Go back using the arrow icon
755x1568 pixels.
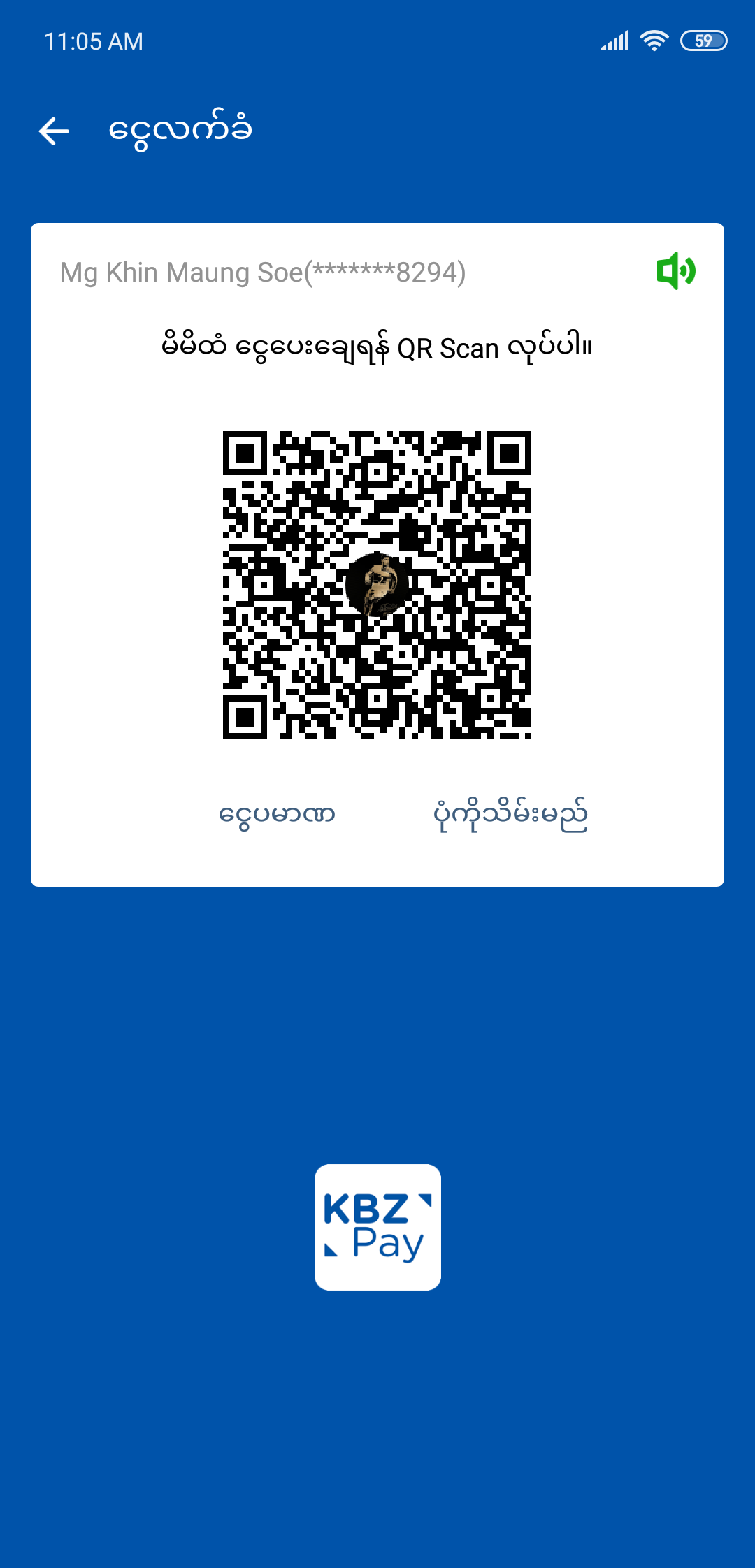(x=54, y=131)
